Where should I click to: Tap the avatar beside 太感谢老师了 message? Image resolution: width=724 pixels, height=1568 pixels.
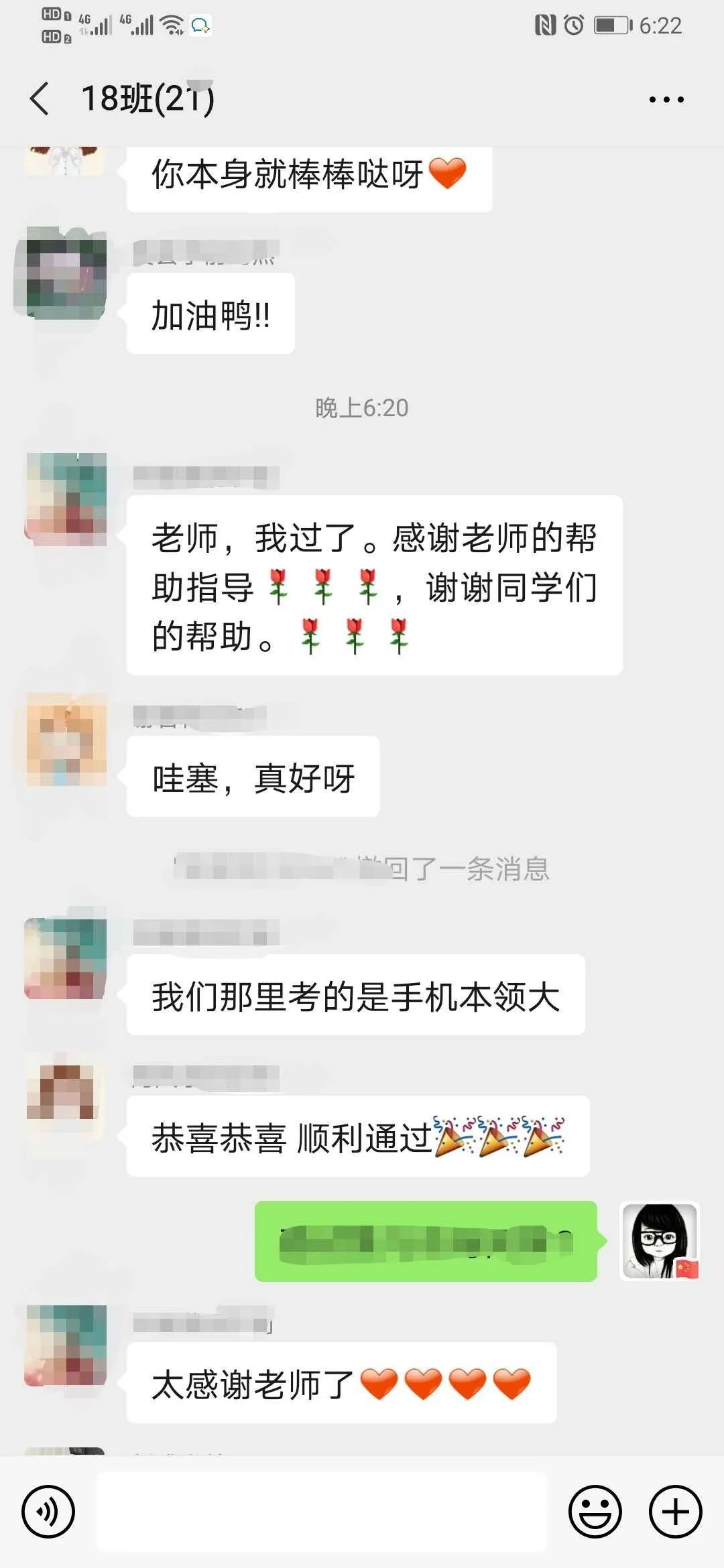[66, 1346]
